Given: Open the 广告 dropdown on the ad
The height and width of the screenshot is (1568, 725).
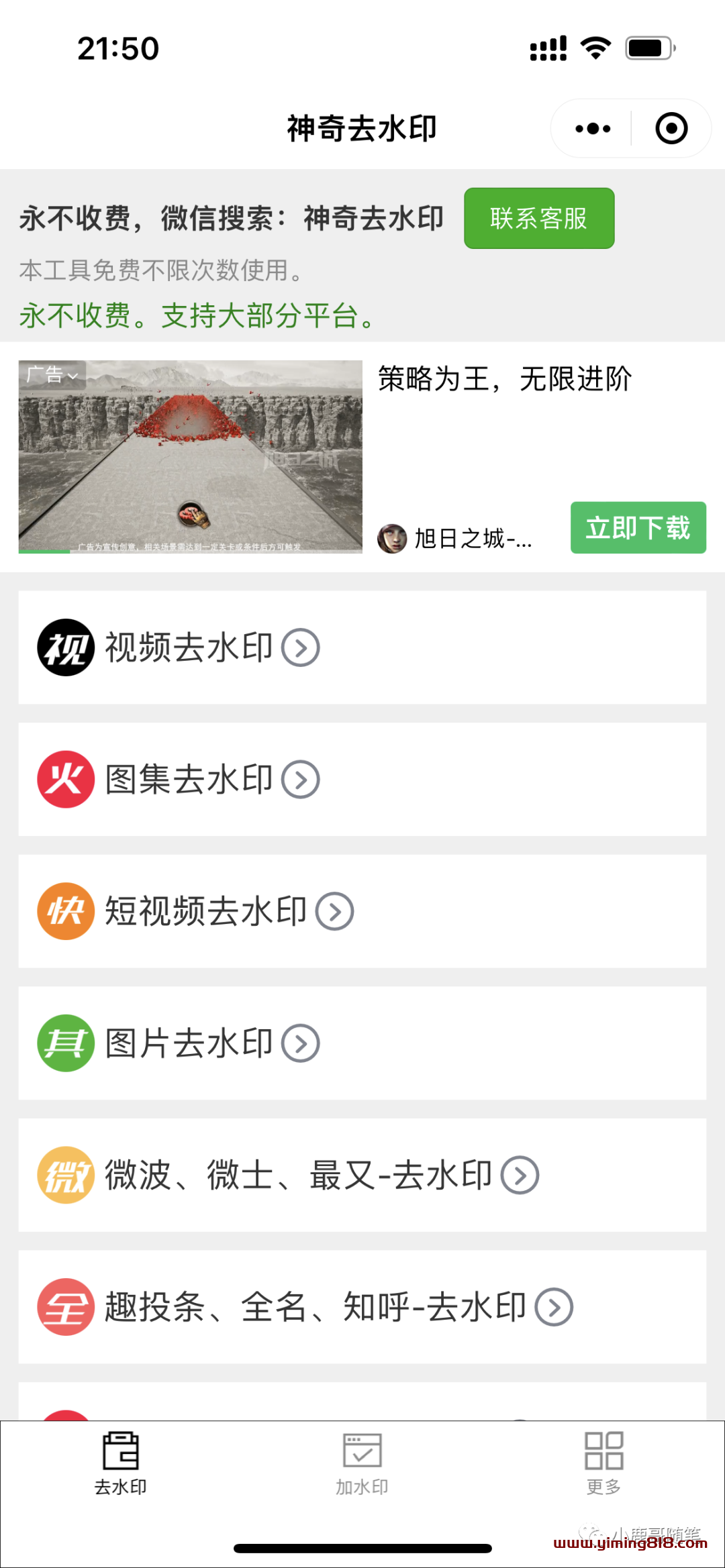Looking at the screenshot, I should pyautogui.click(x=52, y=374).
